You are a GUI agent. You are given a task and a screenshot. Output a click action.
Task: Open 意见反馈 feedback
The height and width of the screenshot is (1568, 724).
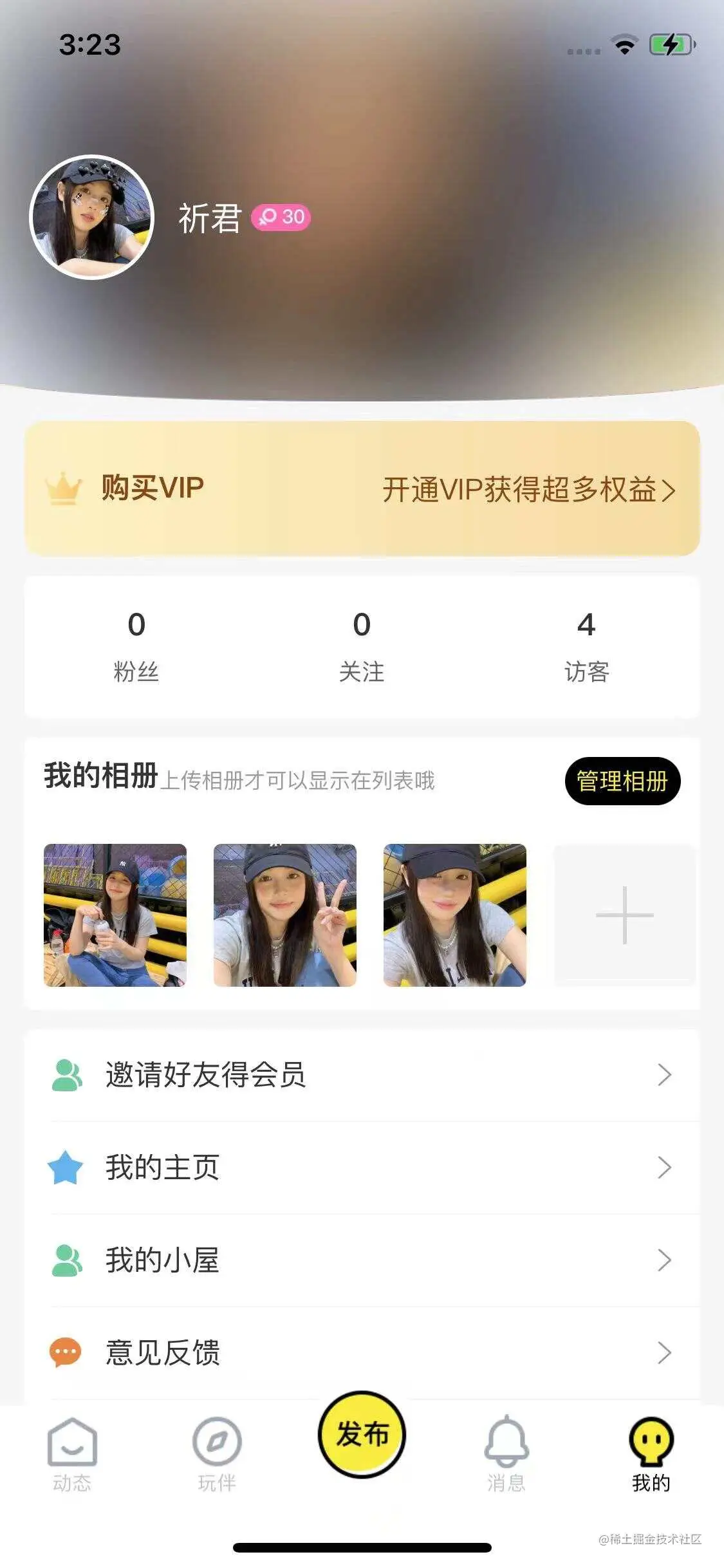pos(362,1353)
